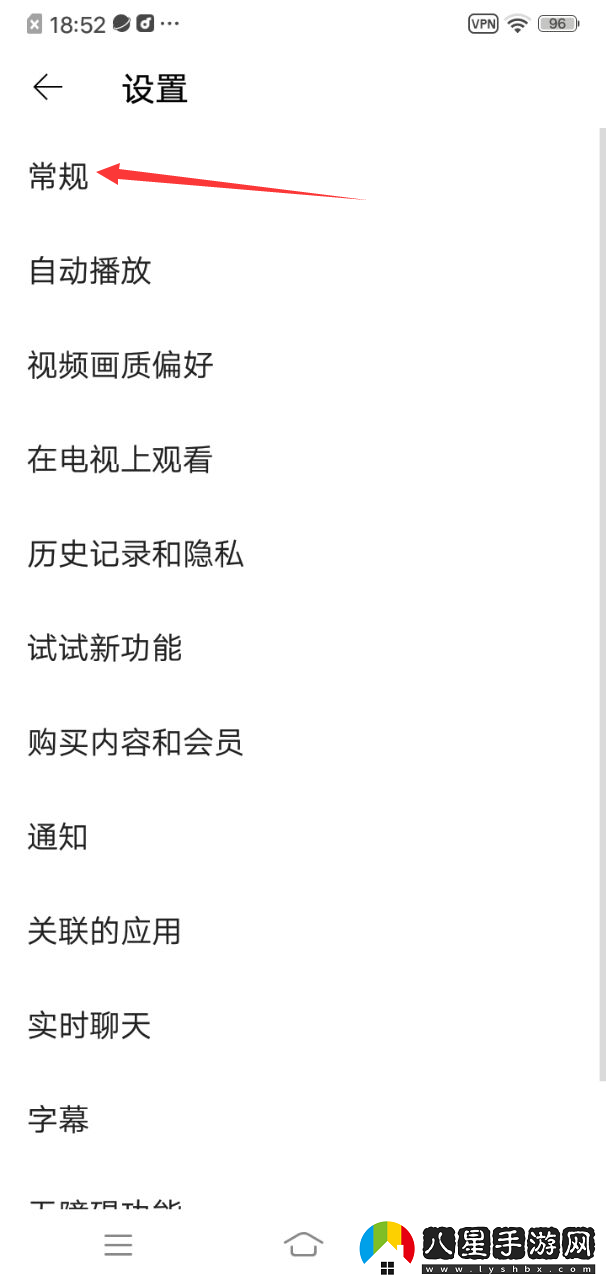Go back from the 设置 page

pos(48,88)
